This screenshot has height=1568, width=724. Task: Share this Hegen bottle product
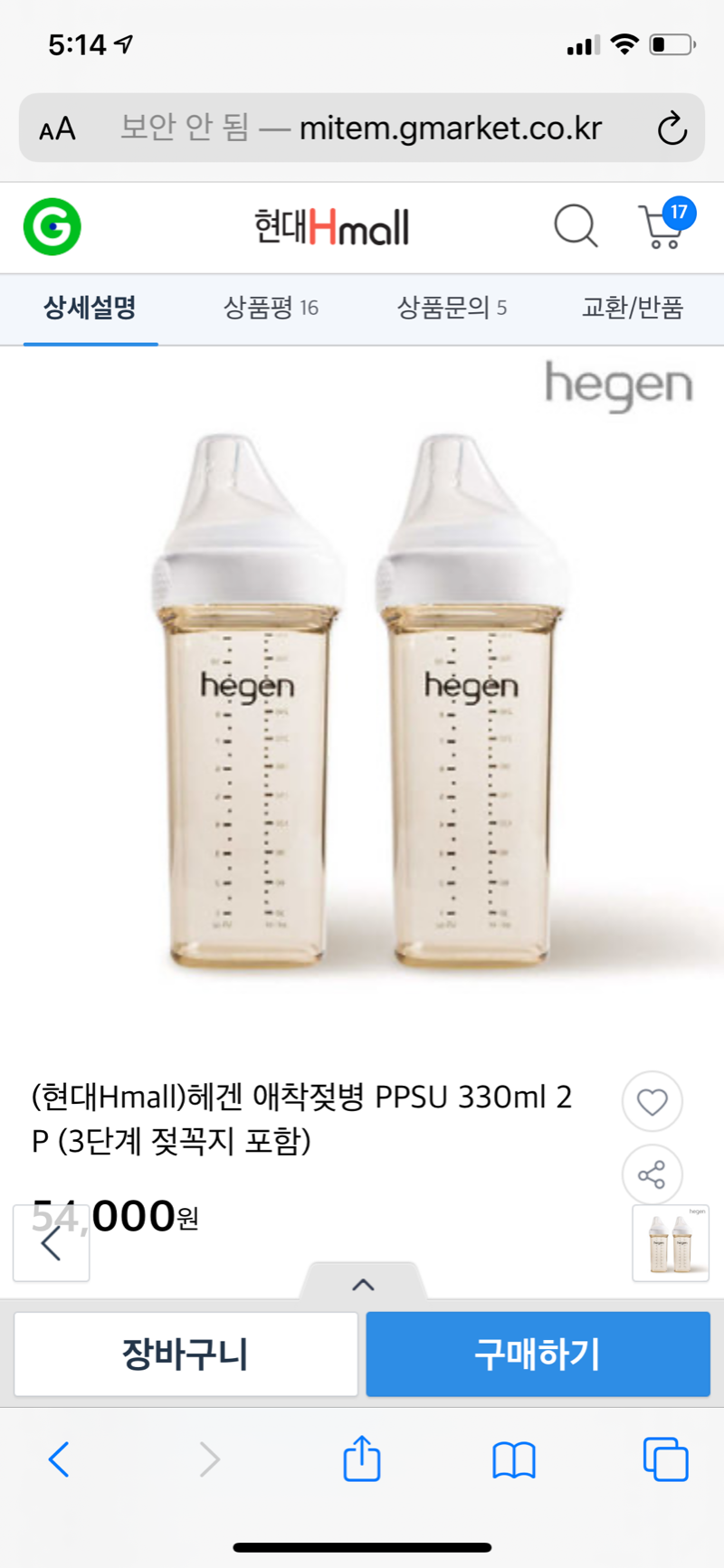click(652, 1174)
